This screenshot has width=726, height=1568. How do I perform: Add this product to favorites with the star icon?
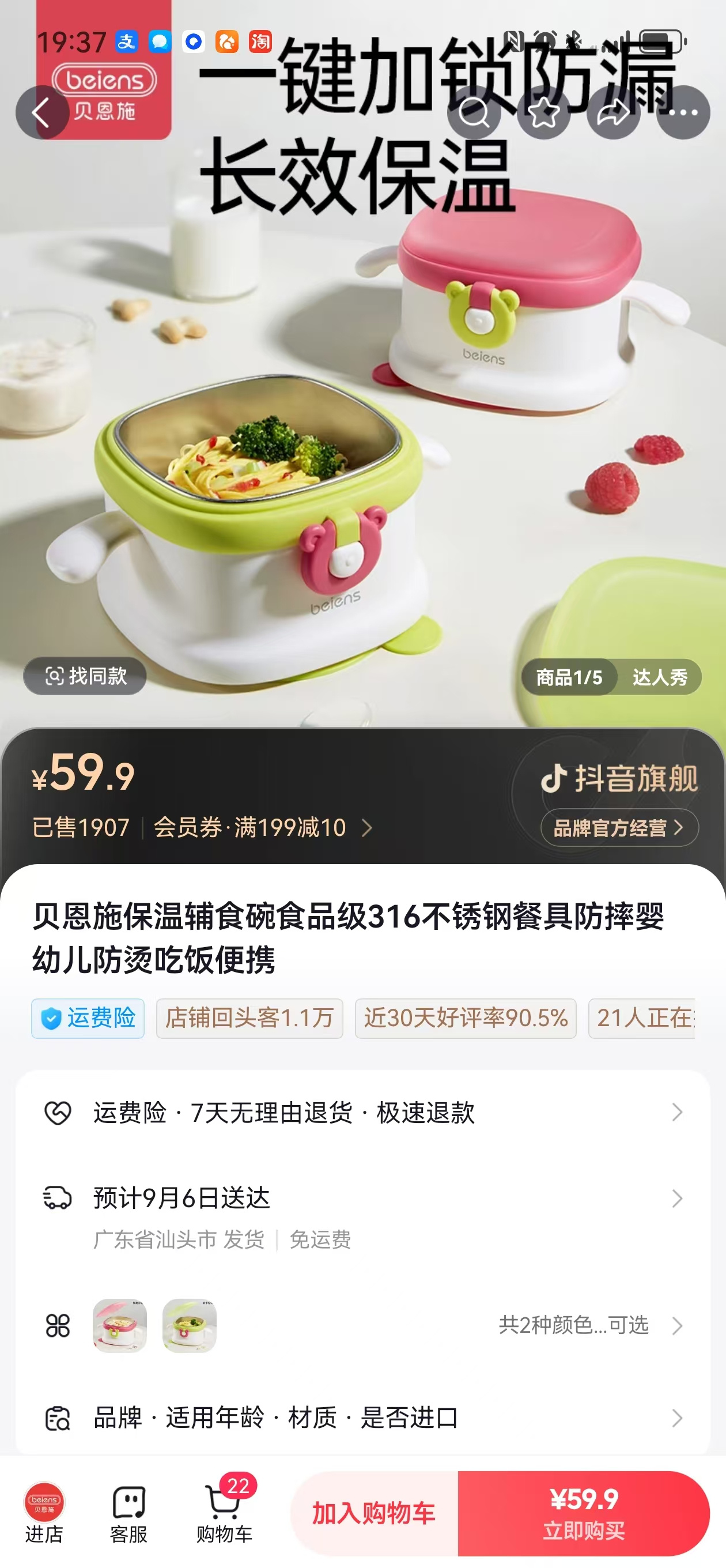point(543,112)
